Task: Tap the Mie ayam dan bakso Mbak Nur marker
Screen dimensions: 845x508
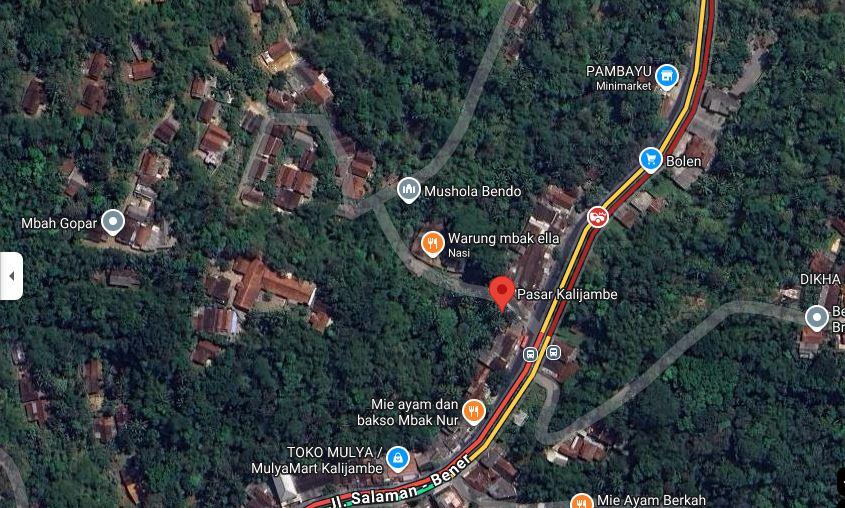Action: [x=474, y=410]
